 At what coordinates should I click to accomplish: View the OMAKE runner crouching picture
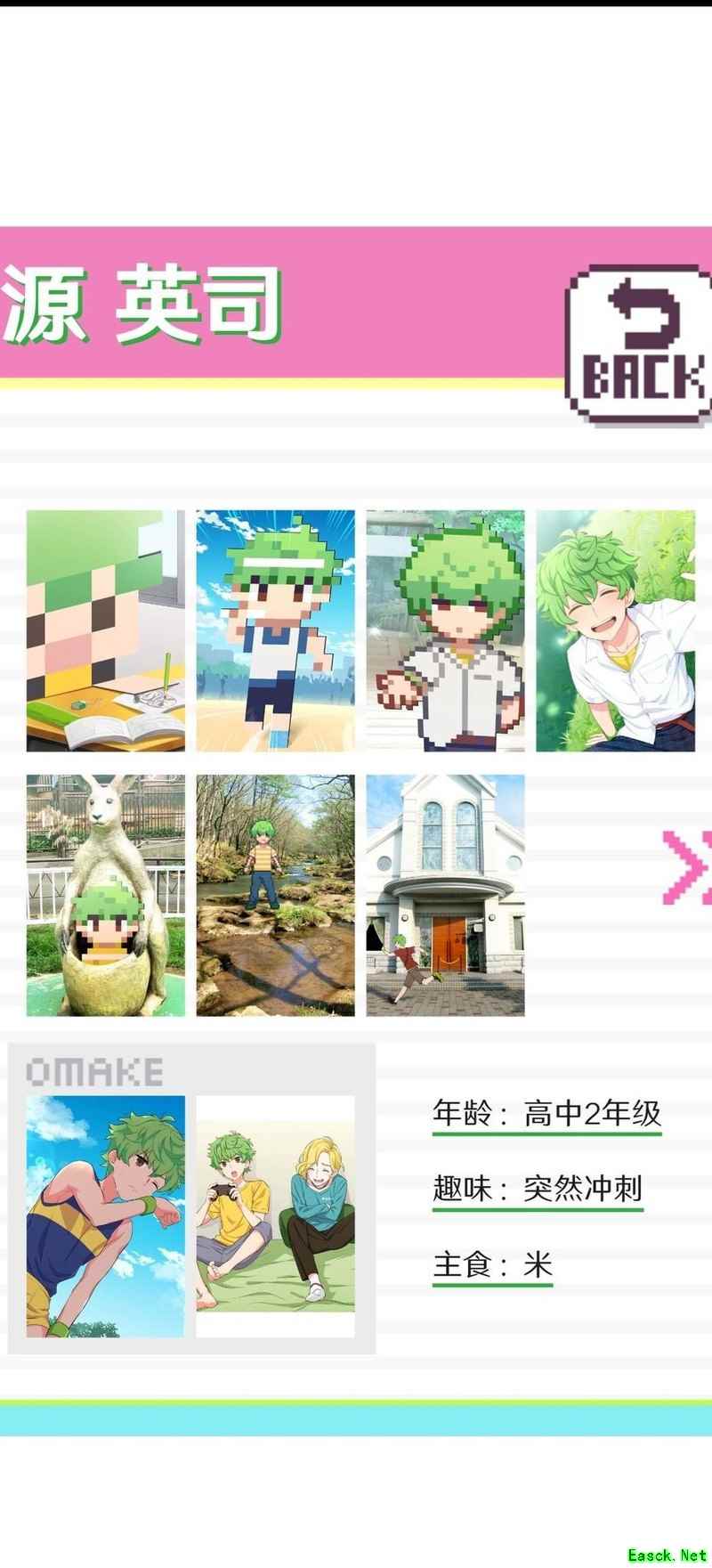click(x=106, y=1216)
